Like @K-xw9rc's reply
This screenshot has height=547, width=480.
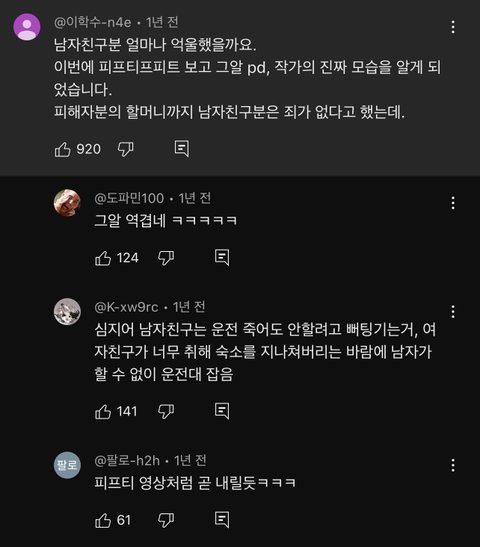(x=103, y=412)
